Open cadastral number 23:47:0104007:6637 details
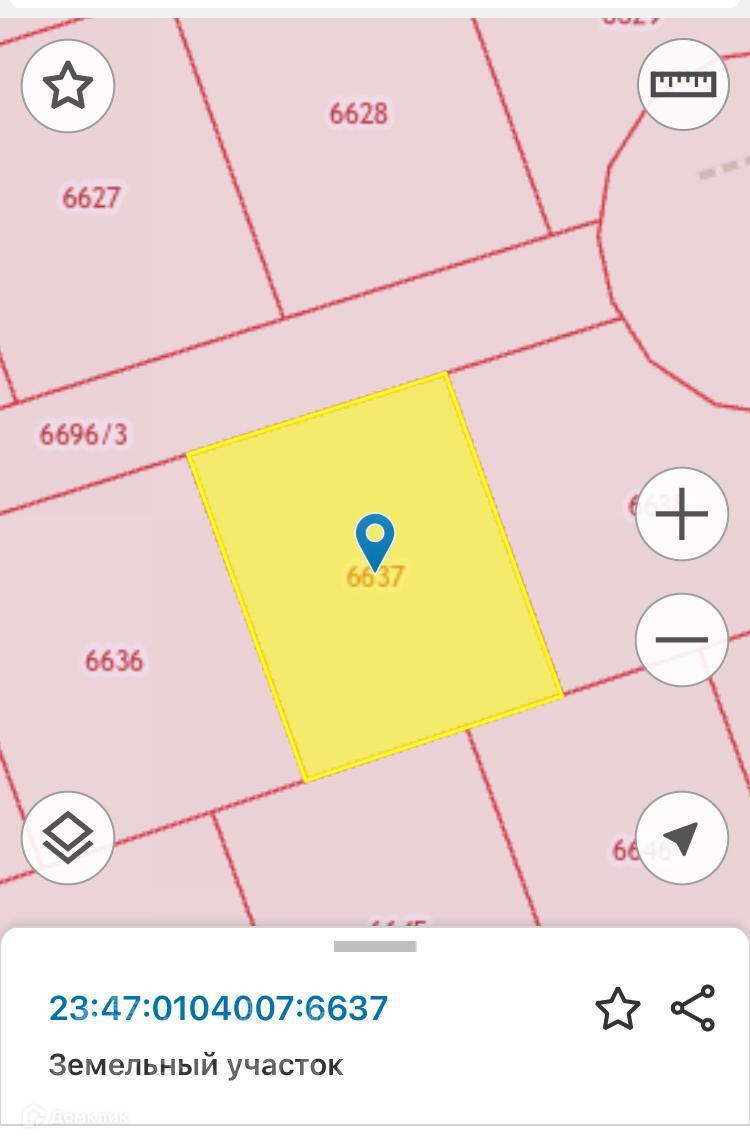This screenshot has height=1143, width=750. coord(218,1008)
